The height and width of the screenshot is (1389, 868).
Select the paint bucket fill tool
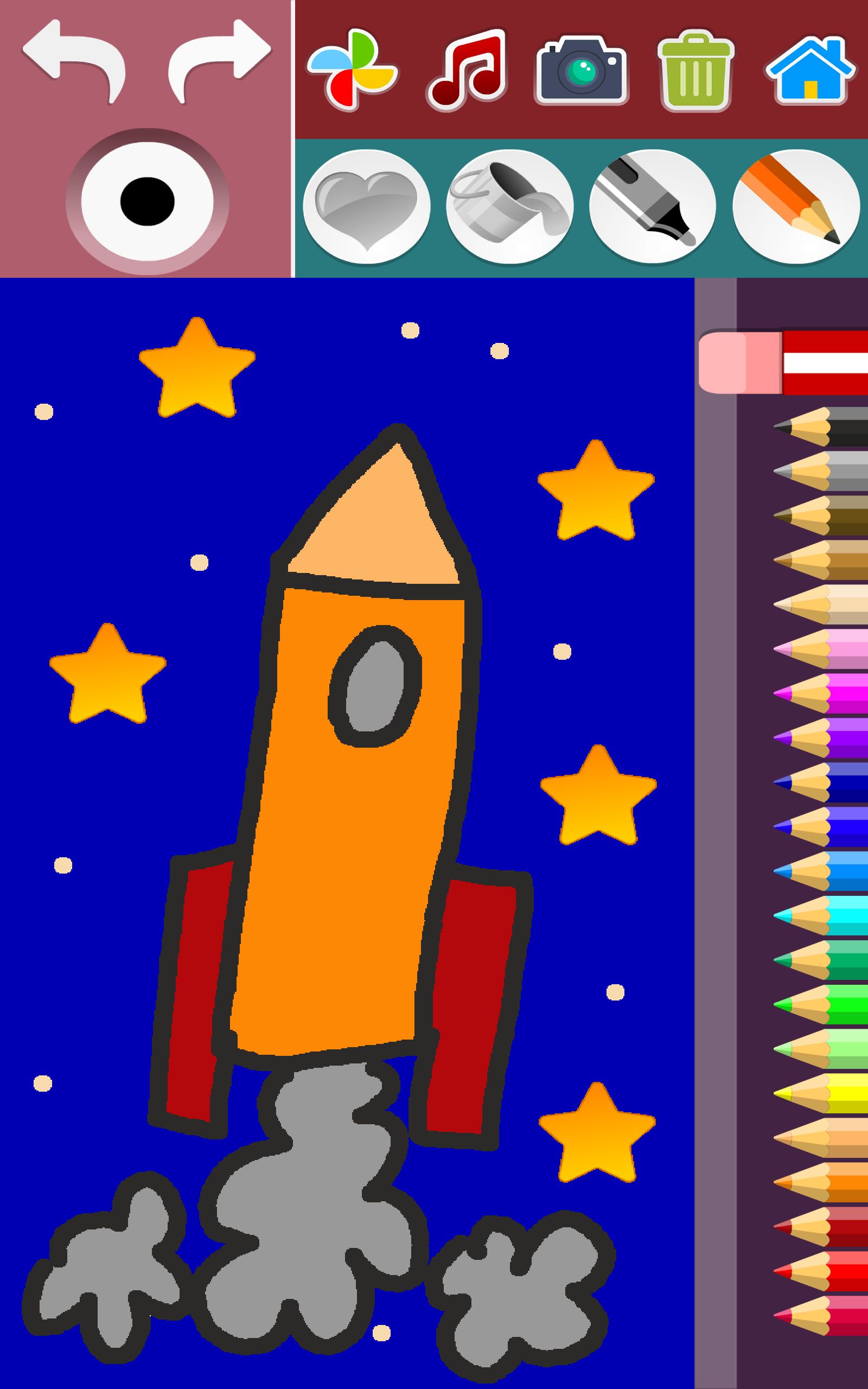point(509,207)
